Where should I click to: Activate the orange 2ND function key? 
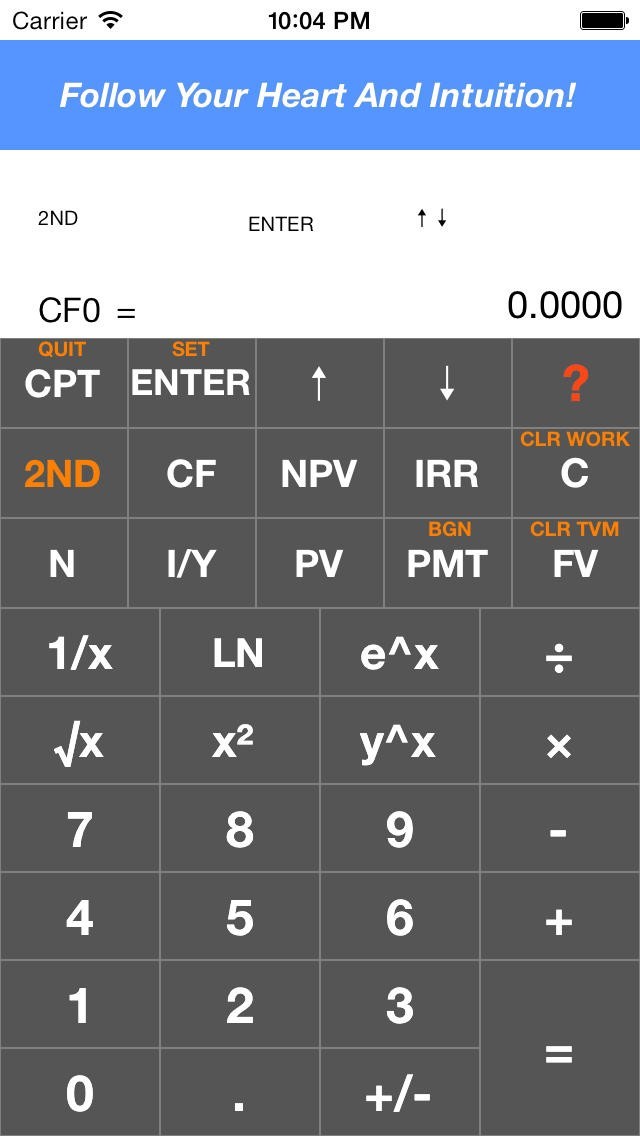[x=63, y=473]
